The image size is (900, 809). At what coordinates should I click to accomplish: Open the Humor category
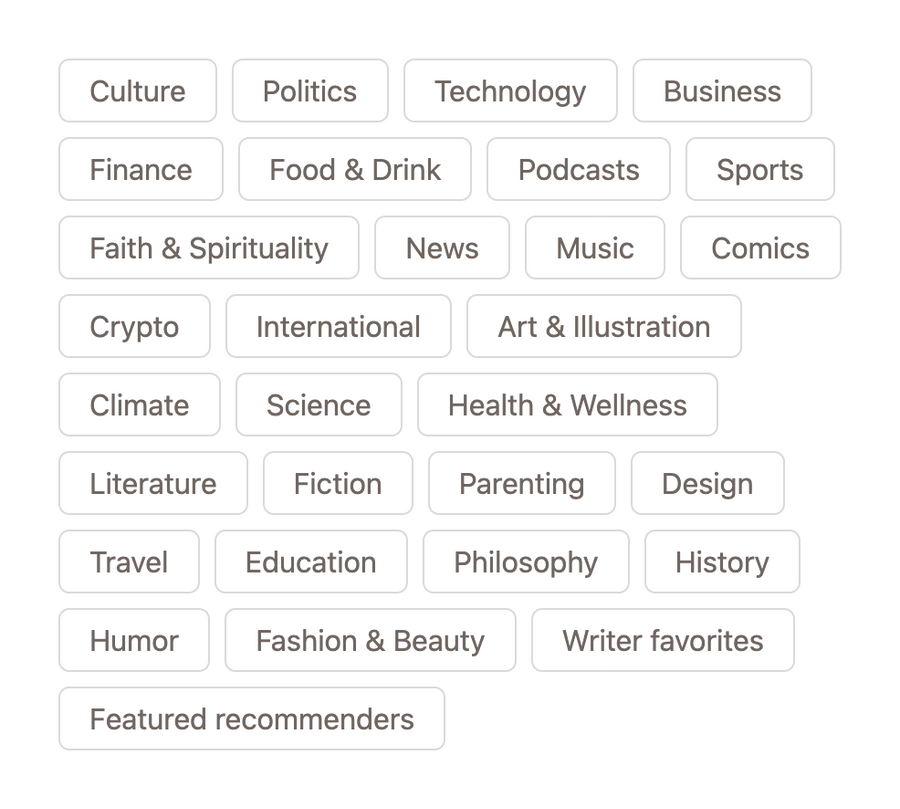coord(134,640)
